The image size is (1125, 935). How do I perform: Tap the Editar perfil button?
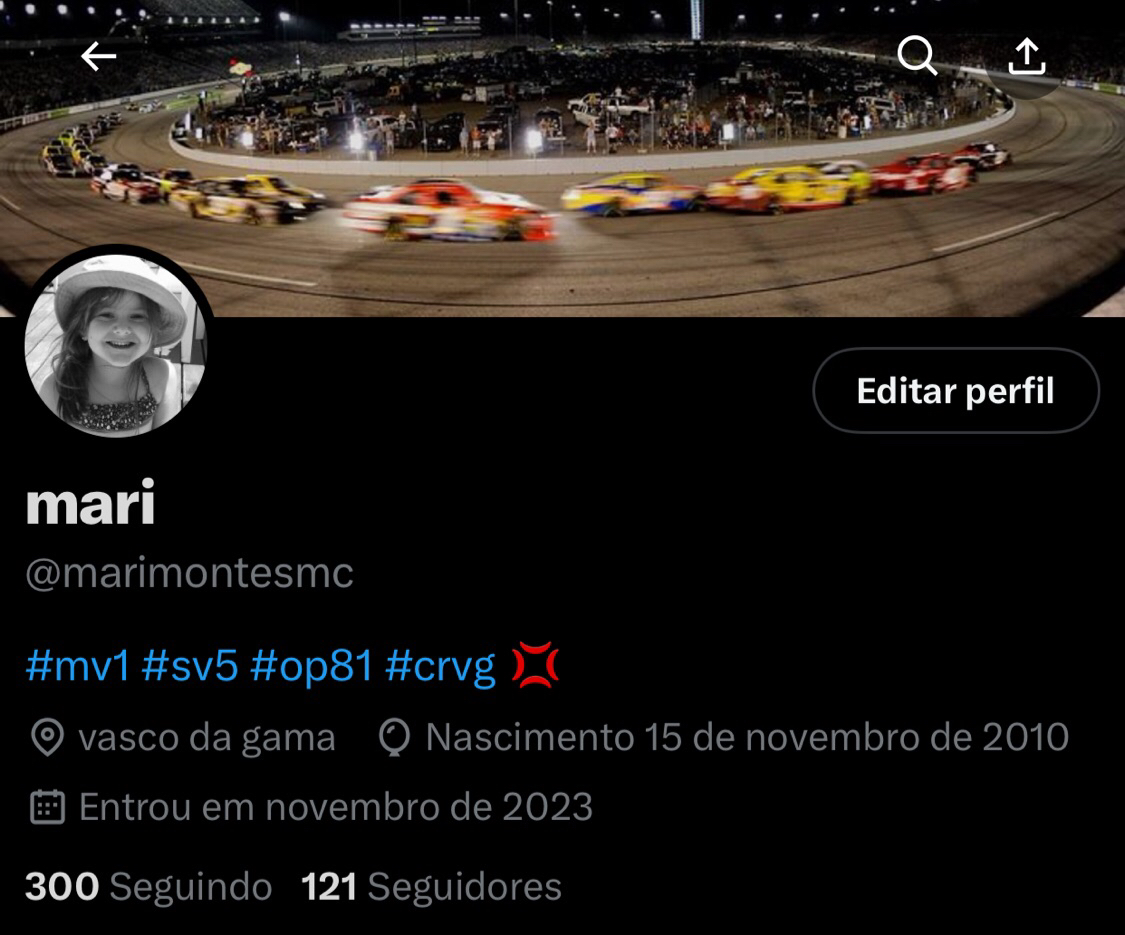pos(955,391)
